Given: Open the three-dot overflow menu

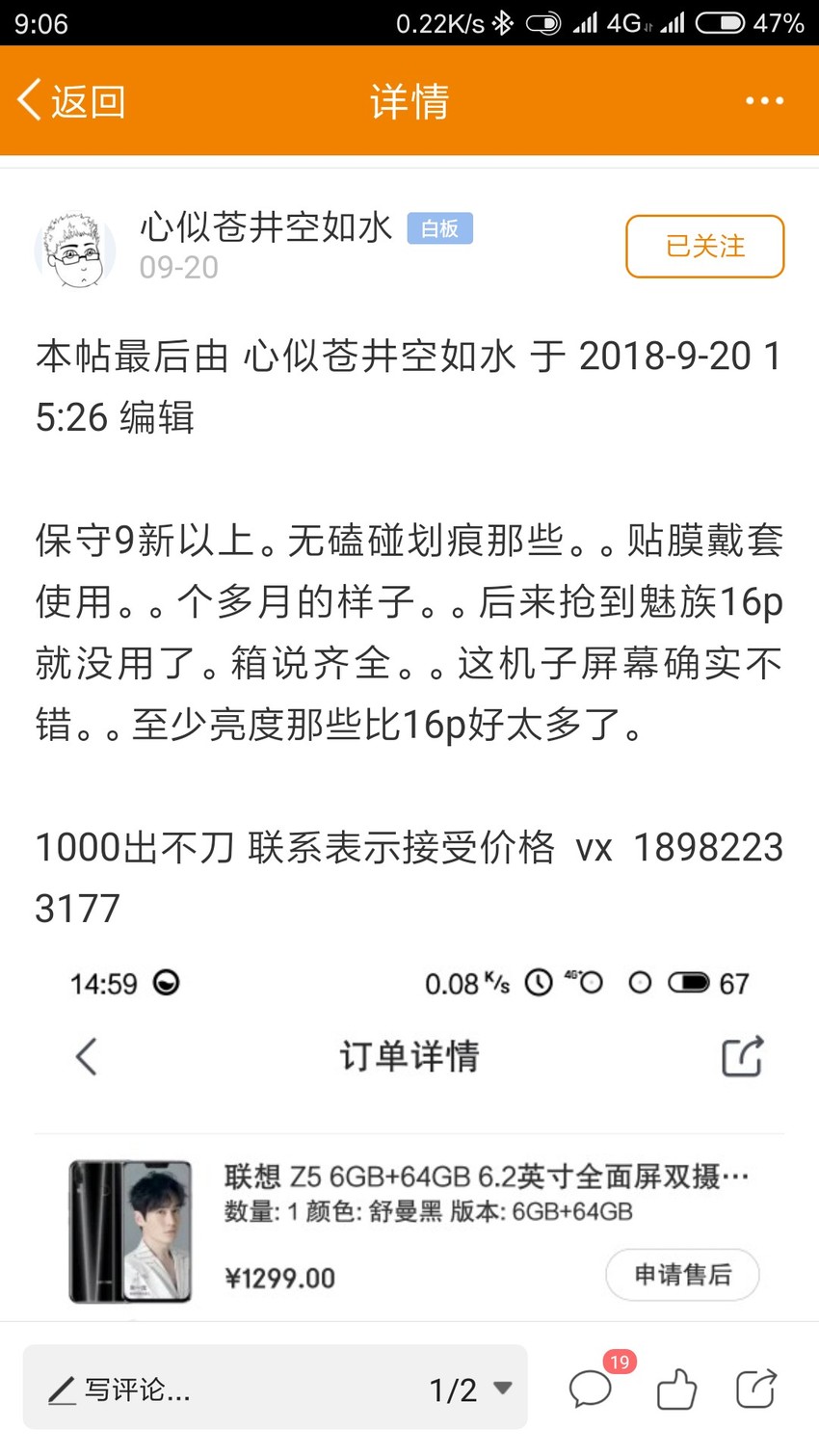Looking at the screenshot, I should tap(764, 100).
